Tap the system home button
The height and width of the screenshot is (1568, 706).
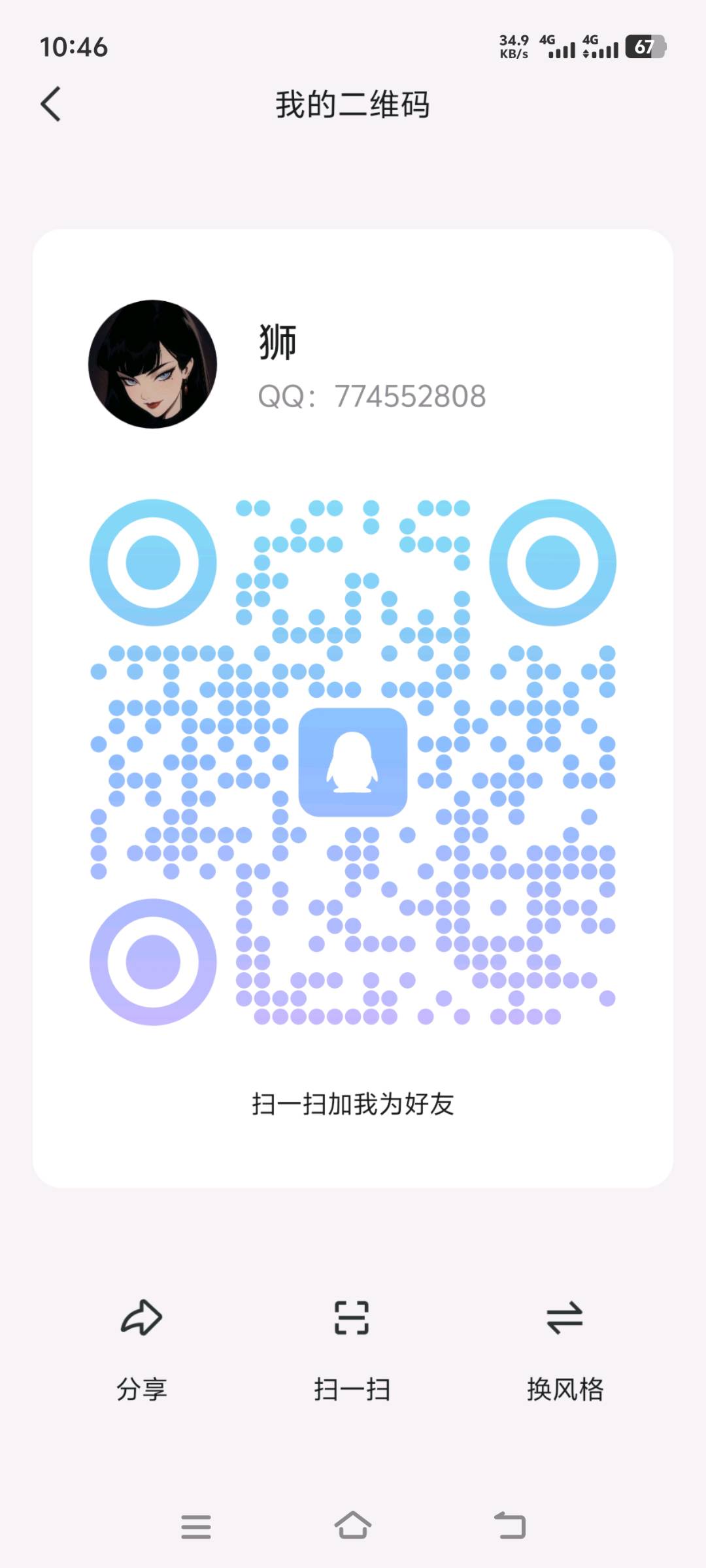pyautogui.click(x=353, y=1526)
